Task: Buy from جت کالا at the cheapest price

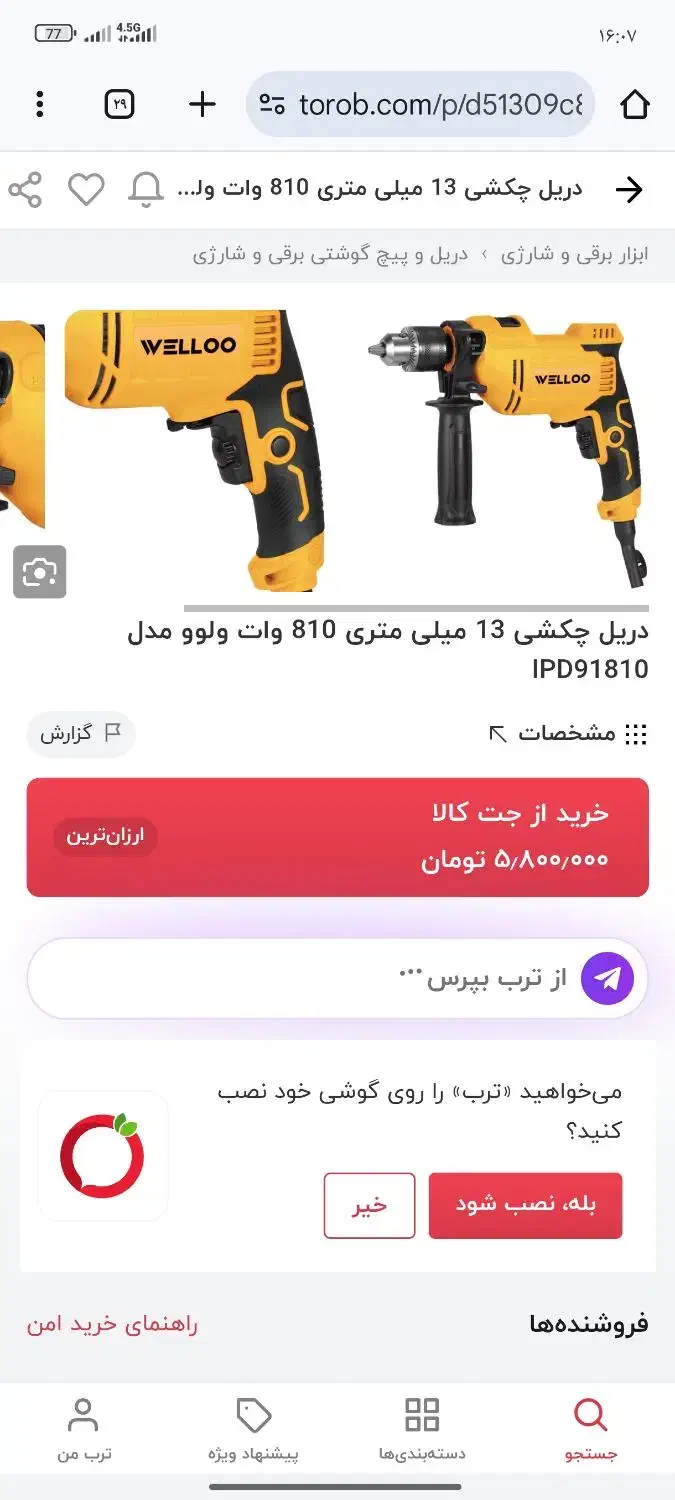Action: (337, 837)
